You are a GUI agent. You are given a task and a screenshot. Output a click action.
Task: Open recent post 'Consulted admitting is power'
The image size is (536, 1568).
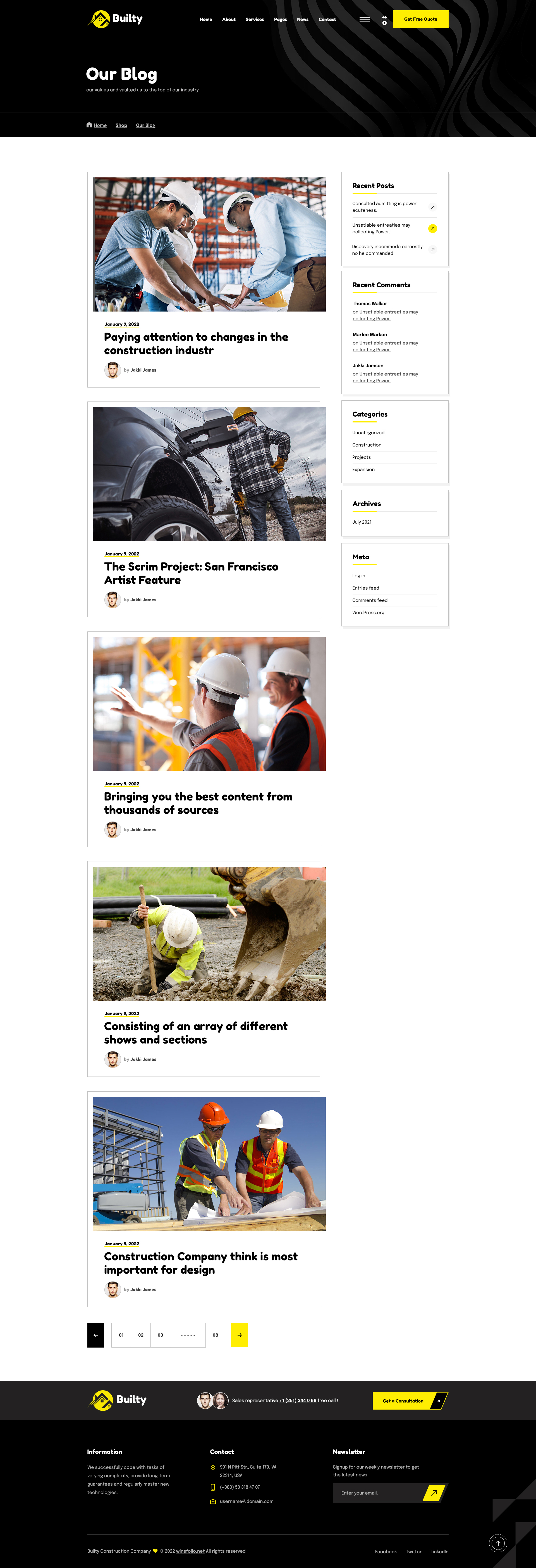point(384,207)
